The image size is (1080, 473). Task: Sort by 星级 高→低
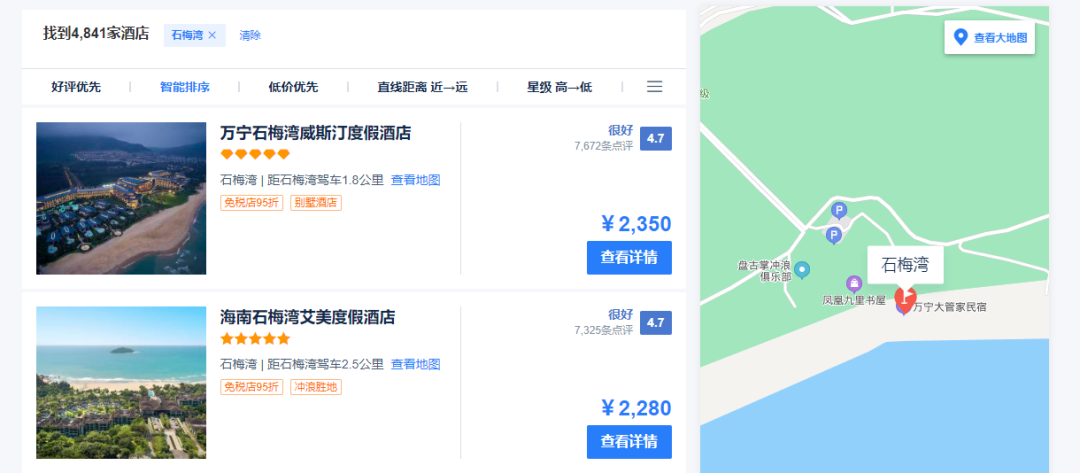(x=559, y=87)
